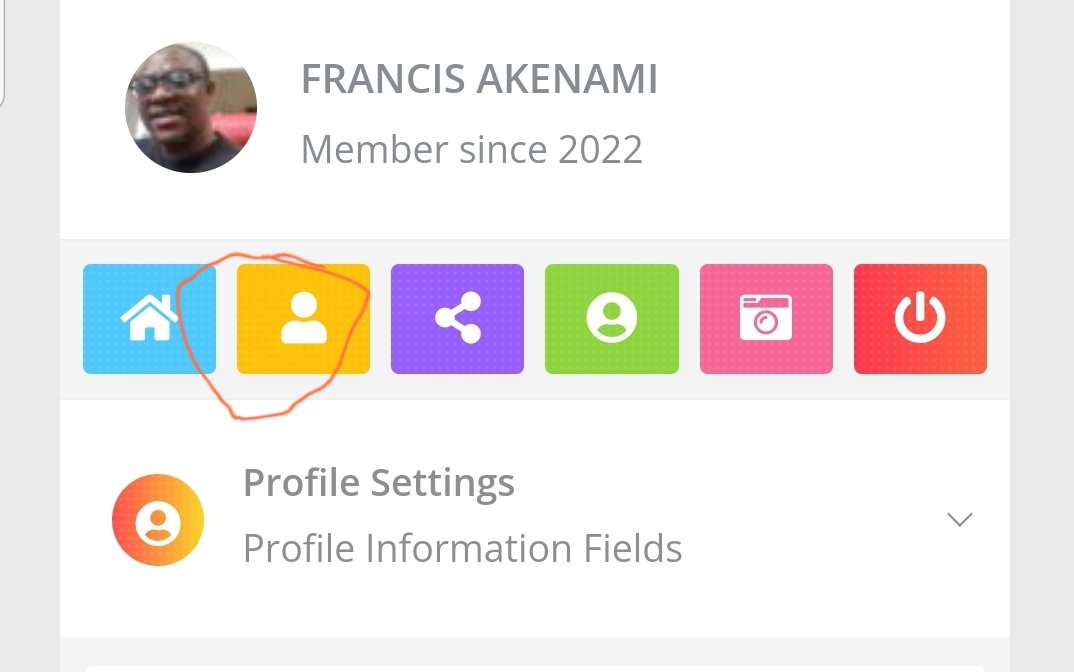
Task: Go to home via blue house icon
Action: 149,319
